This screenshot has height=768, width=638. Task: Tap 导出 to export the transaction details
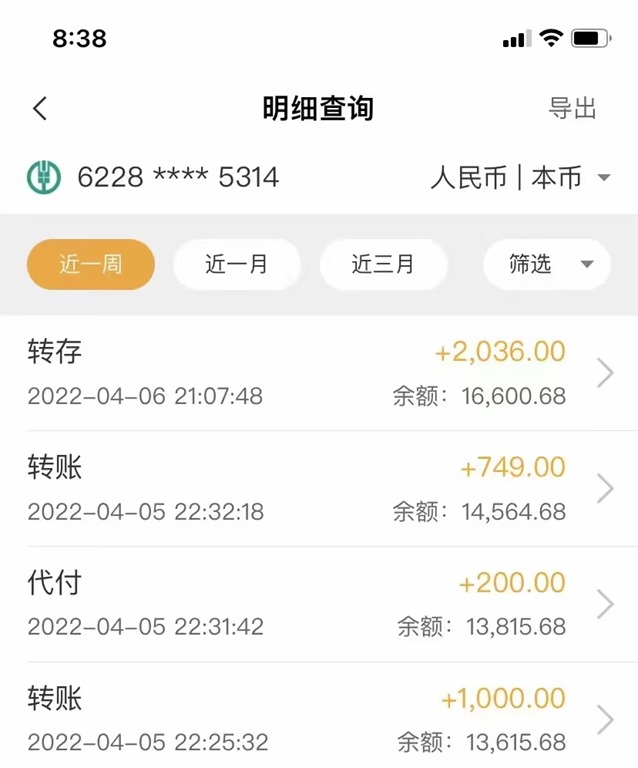pyautogui.click(x=572, y=109)
